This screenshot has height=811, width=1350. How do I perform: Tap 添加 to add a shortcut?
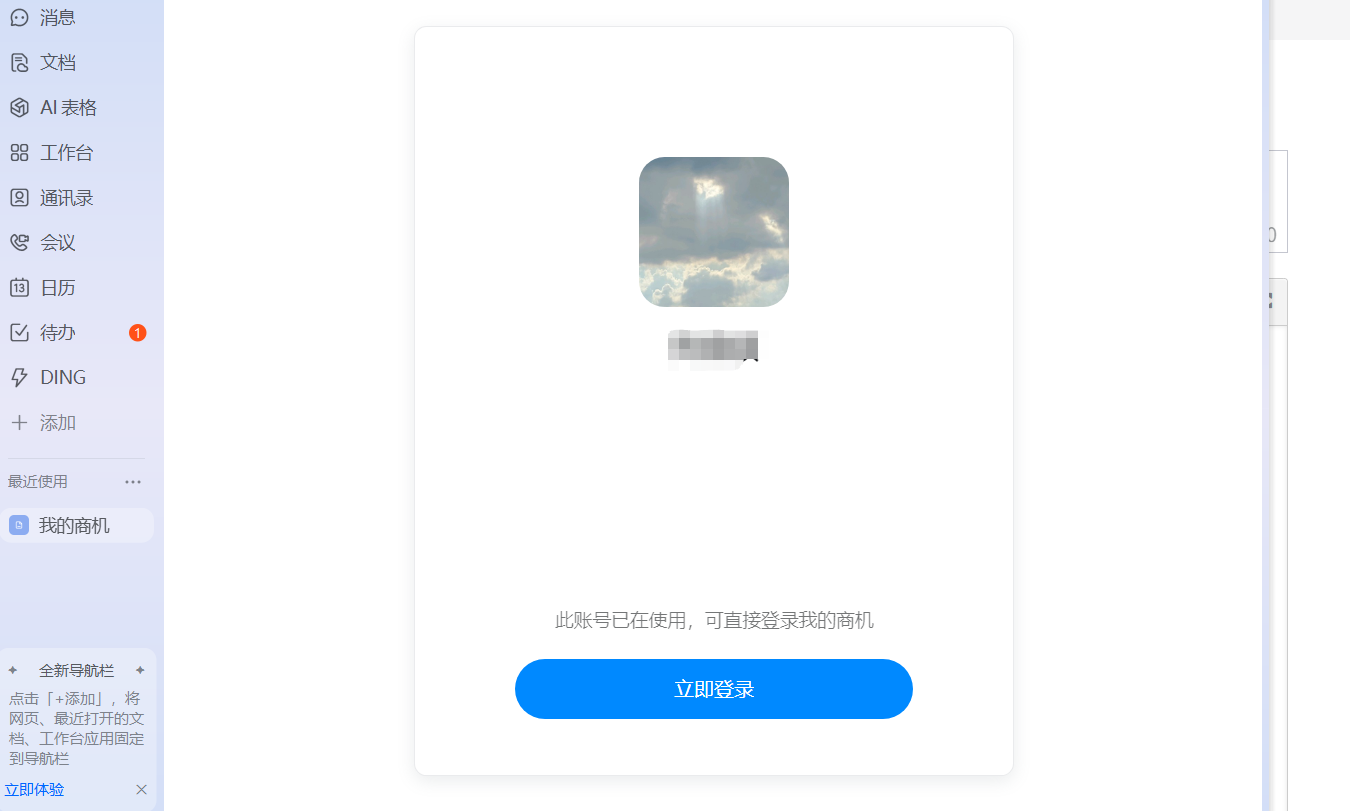(57, 423)
